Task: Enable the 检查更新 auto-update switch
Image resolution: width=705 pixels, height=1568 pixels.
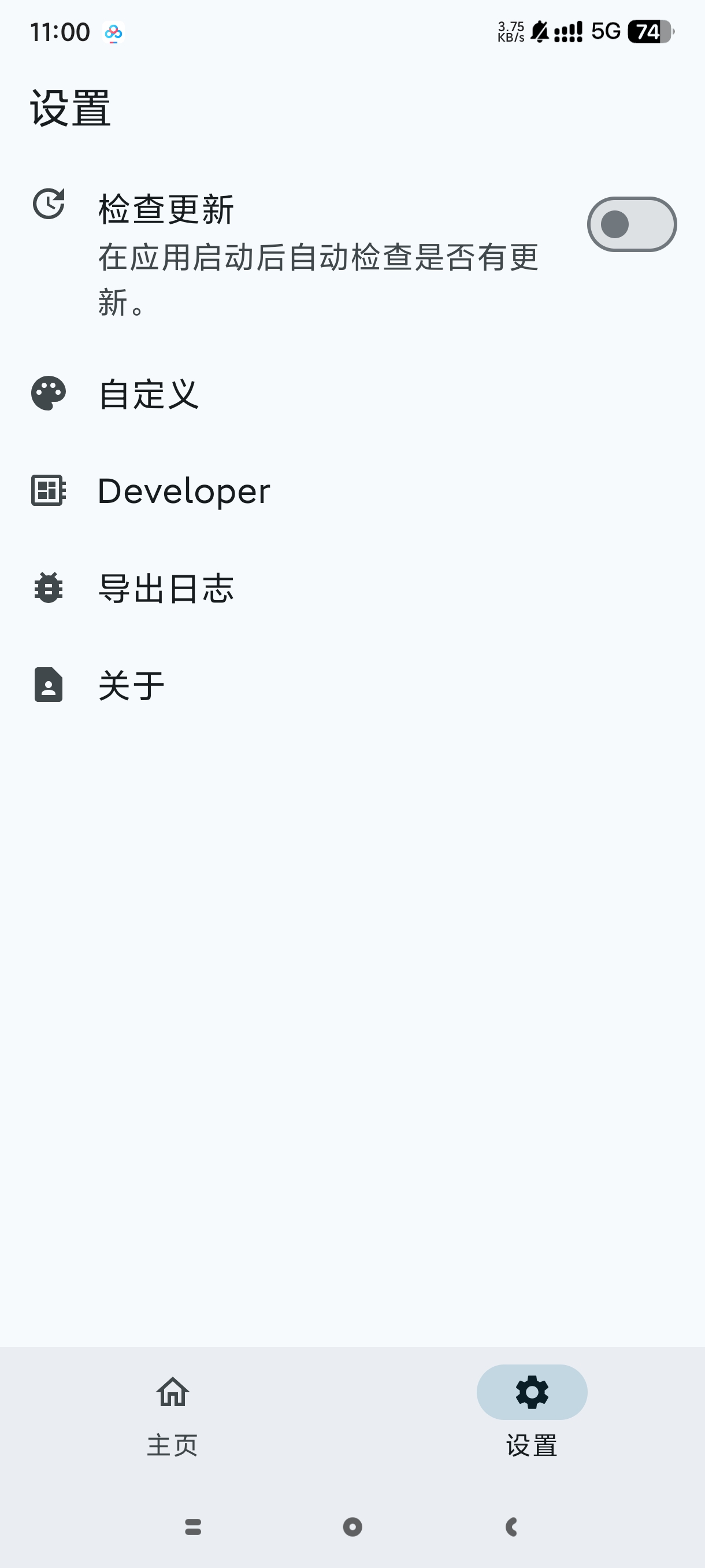Action: tap(632, 224)
